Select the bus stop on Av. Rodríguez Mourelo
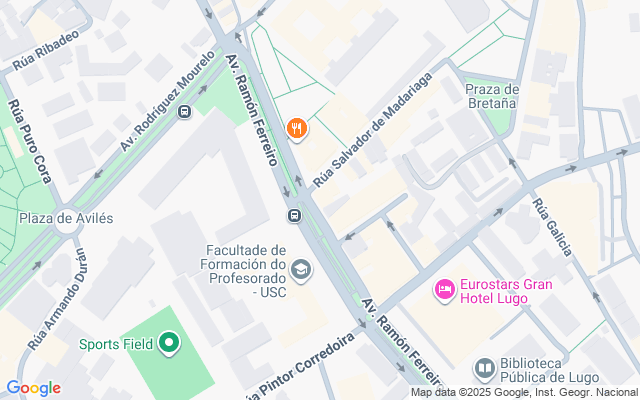640x400 pixels. tap(184, 111)
